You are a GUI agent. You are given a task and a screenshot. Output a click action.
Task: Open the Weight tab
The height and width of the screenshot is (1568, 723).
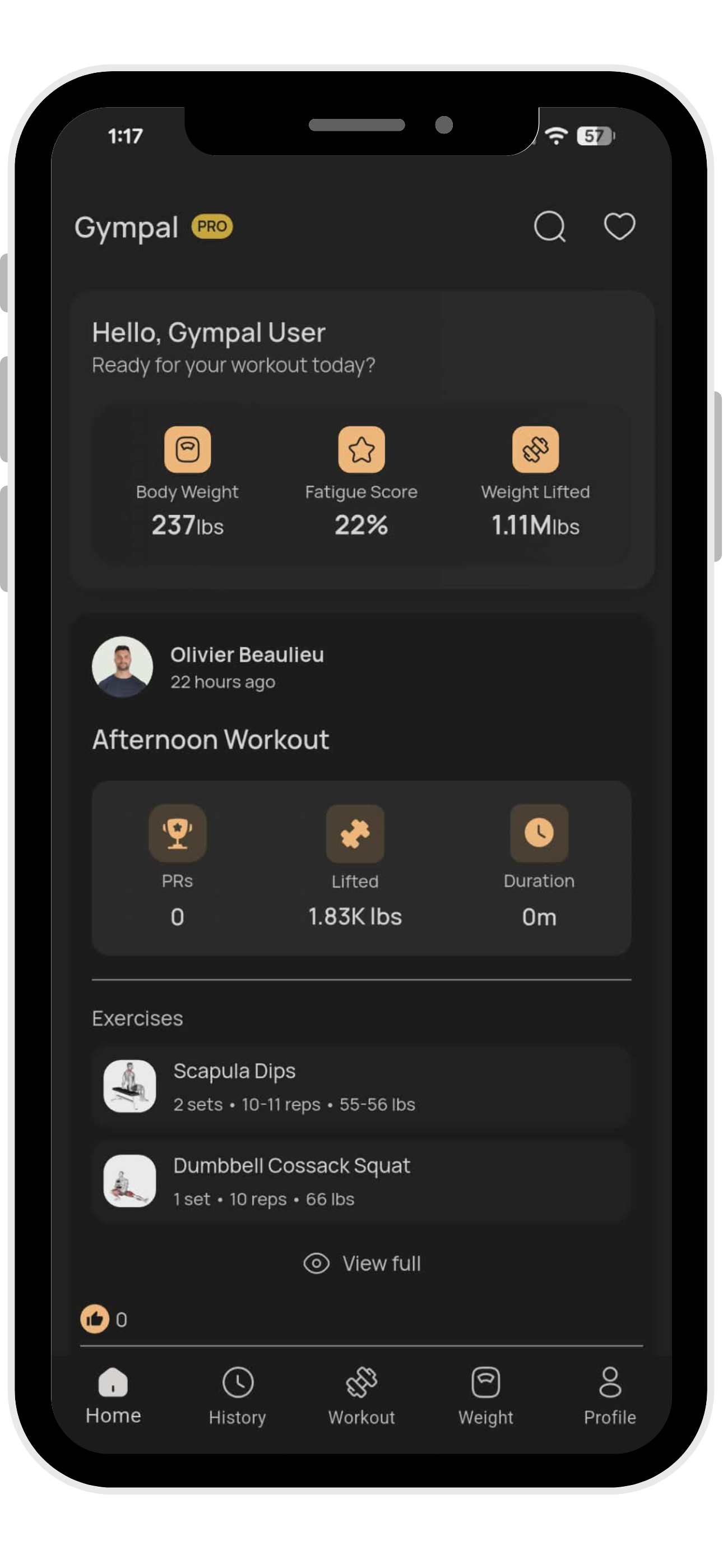tap(485, 1398)
